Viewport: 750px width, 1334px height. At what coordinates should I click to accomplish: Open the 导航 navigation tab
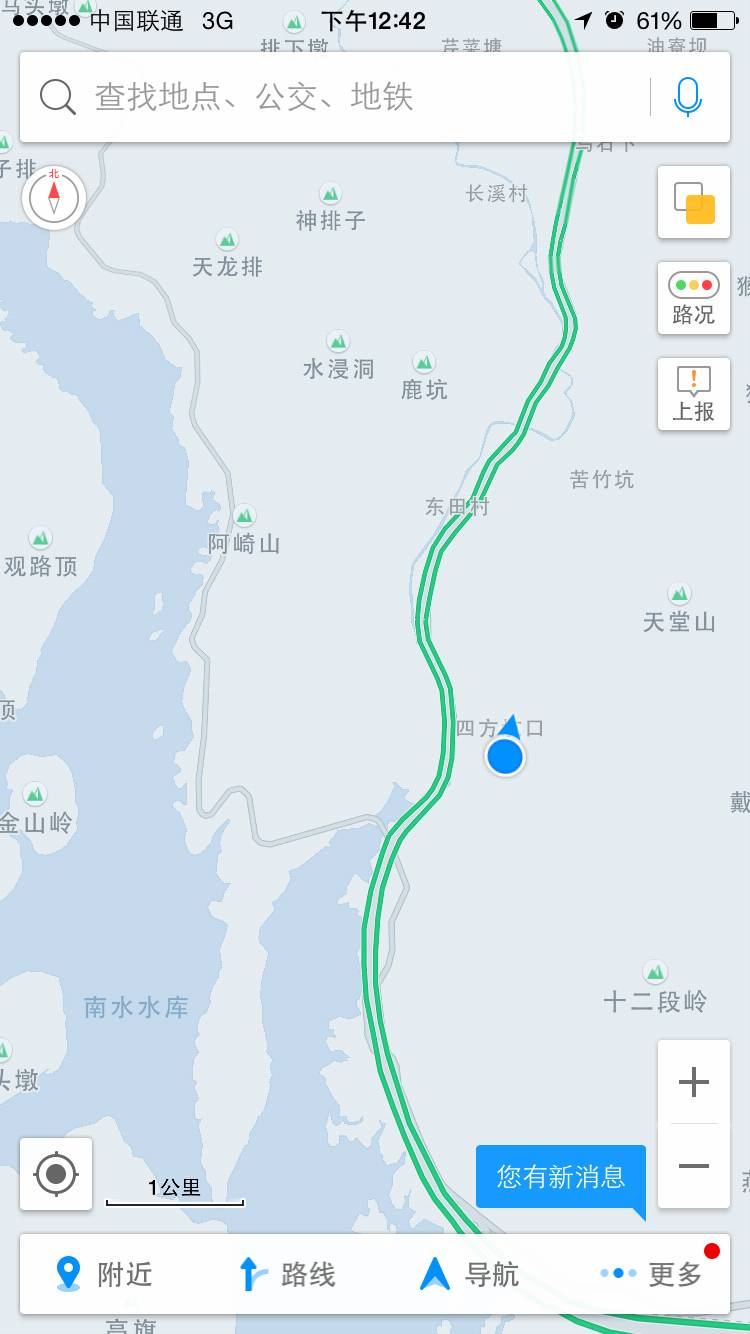pos(470,1274)
